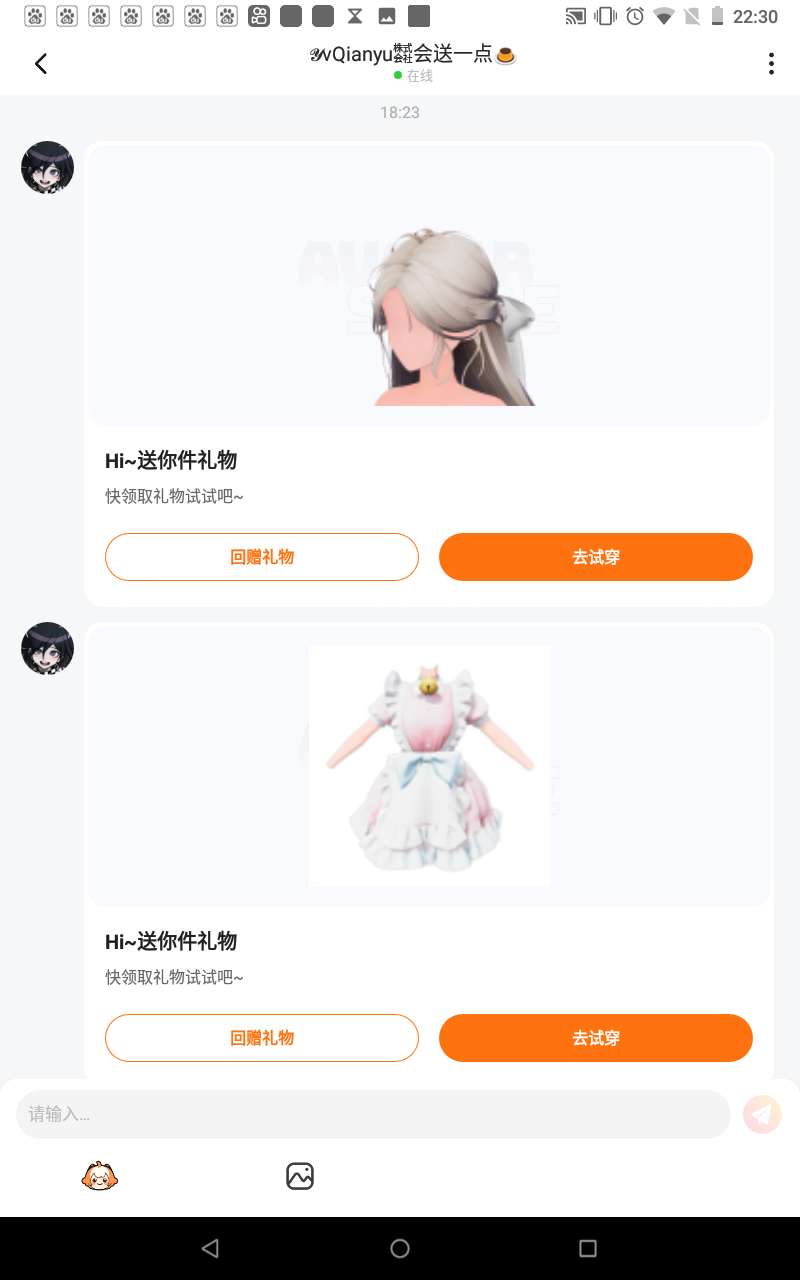
Task: Open the maid dress gift card
Action: click(x=430, y=765)
